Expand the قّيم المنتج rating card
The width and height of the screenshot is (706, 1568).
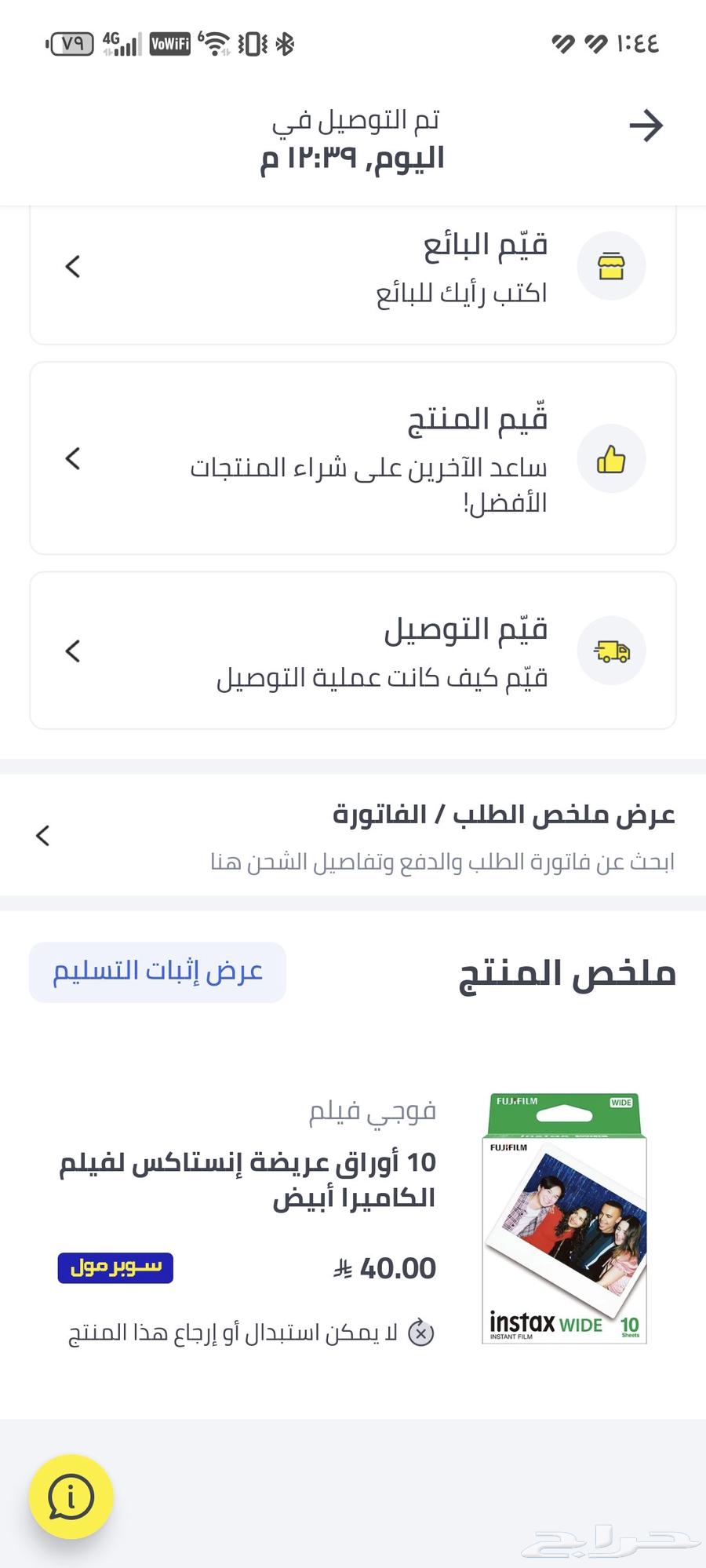click(x=72, y=459)
